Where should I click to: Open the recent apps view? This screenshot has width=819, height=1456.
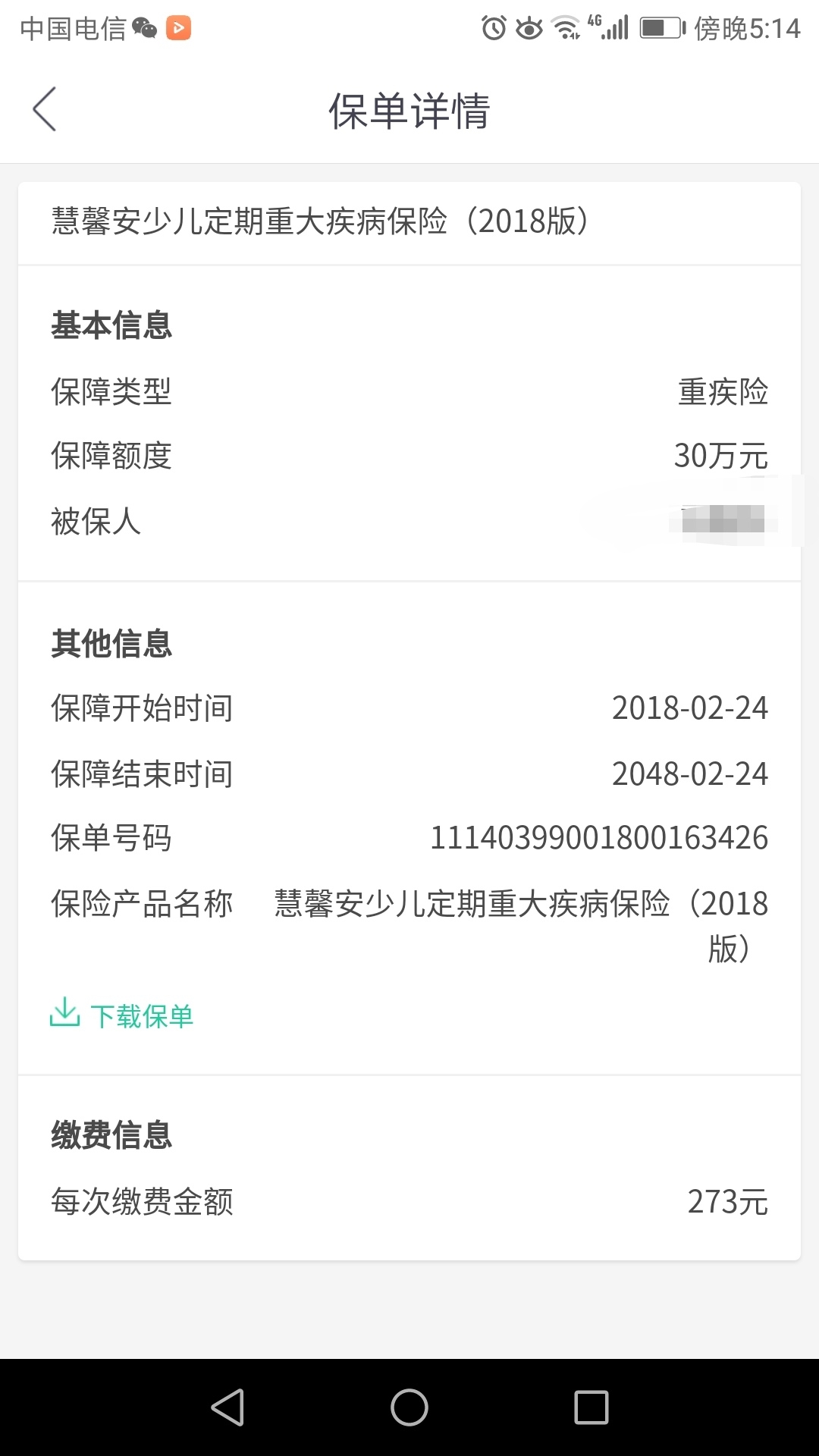click(591, 1407)
